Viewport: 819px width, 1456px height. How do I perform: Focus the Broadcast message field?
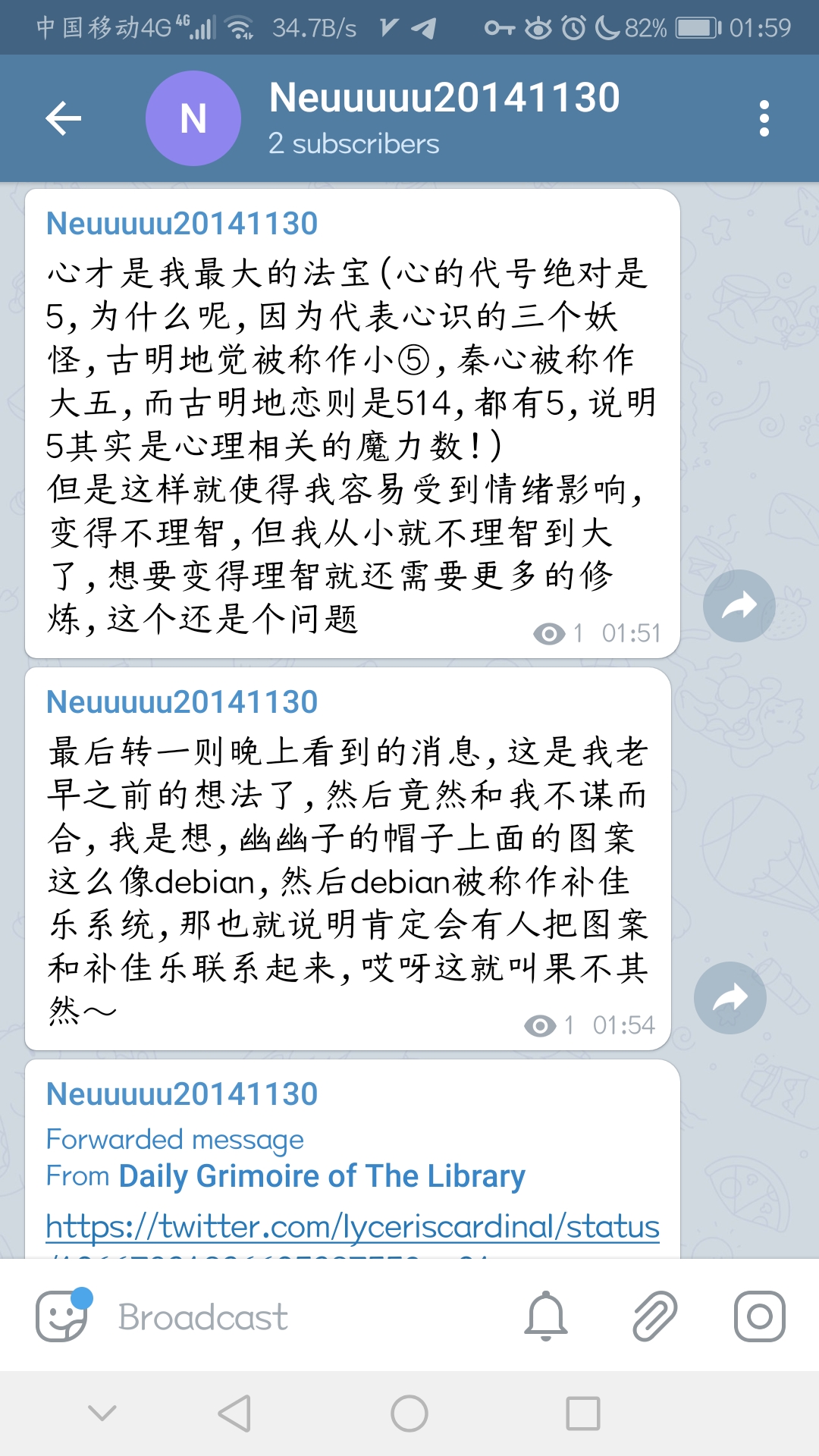pyautogui.click(x=303, y=1317)
